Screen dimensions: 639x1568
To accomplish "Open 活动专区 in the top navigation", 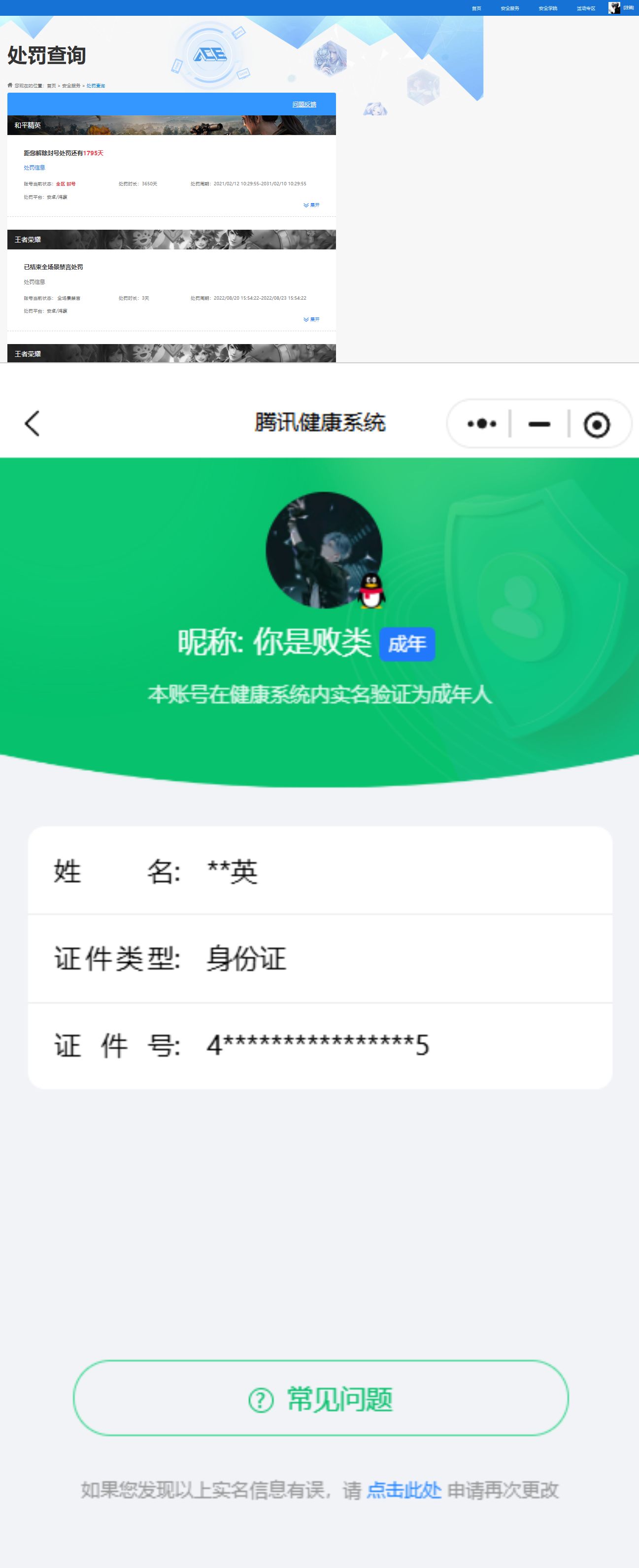I will tap(586, 8).
